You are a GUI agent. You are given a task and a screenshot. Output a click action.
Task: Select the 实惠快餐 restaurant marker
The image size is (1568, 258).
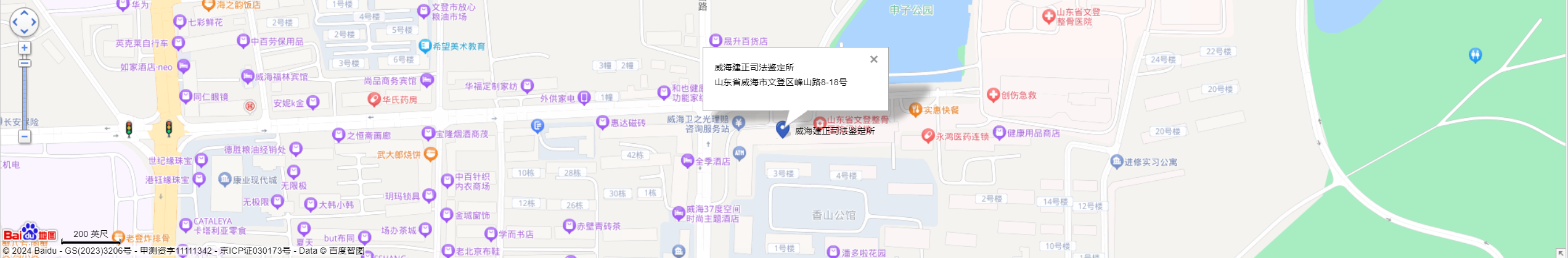(915, 110)
